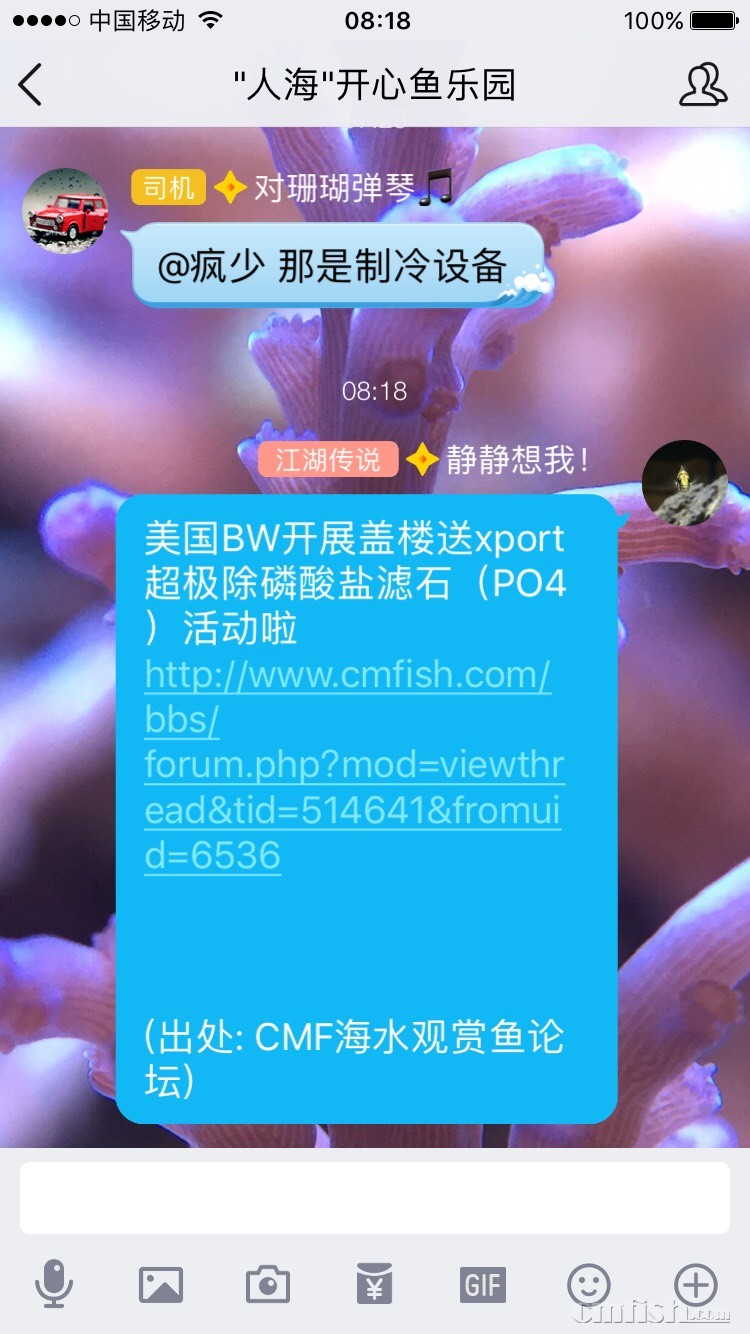Tap the message '@疯少 那是制冷设备'
The image size is (750, 1334).
point(338,264)
